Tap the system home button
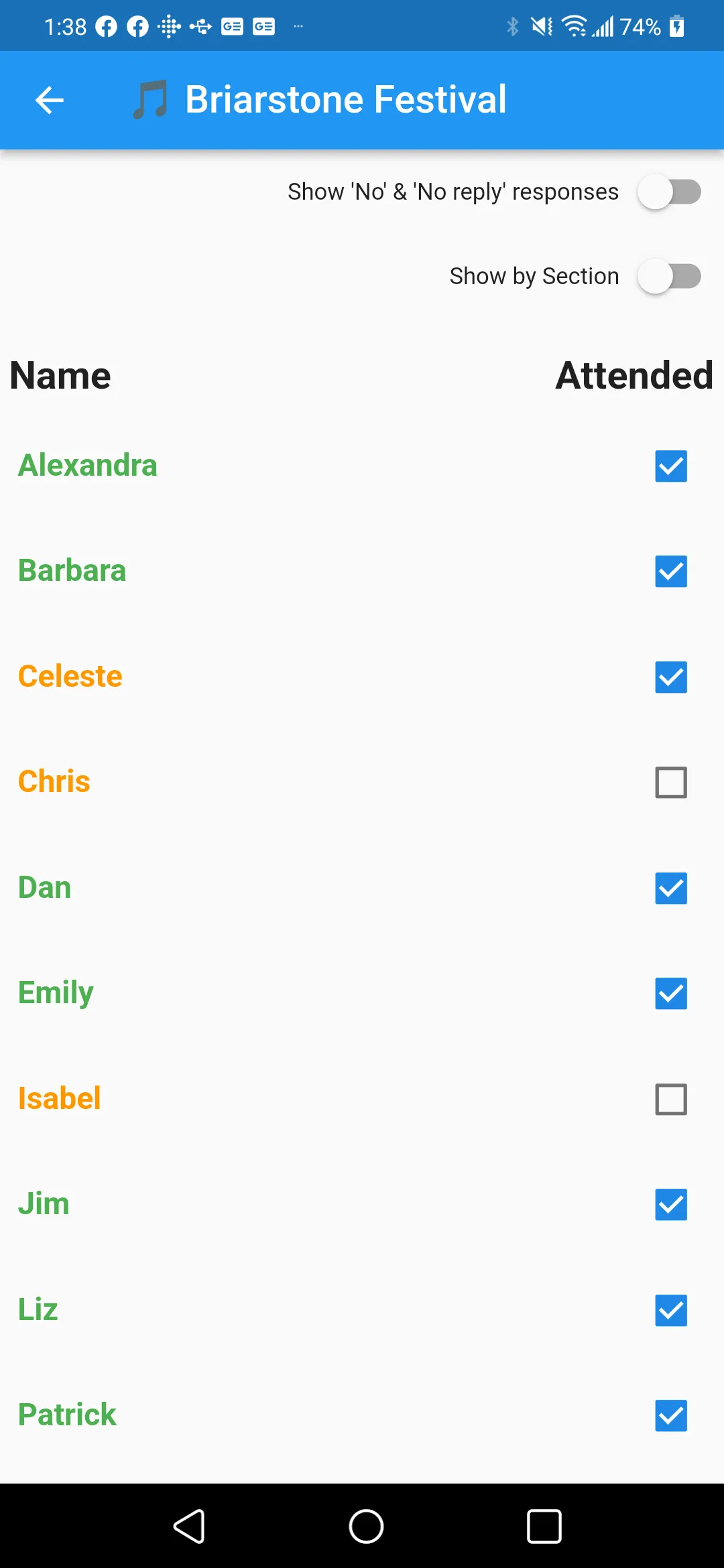 coord(366,1526)
